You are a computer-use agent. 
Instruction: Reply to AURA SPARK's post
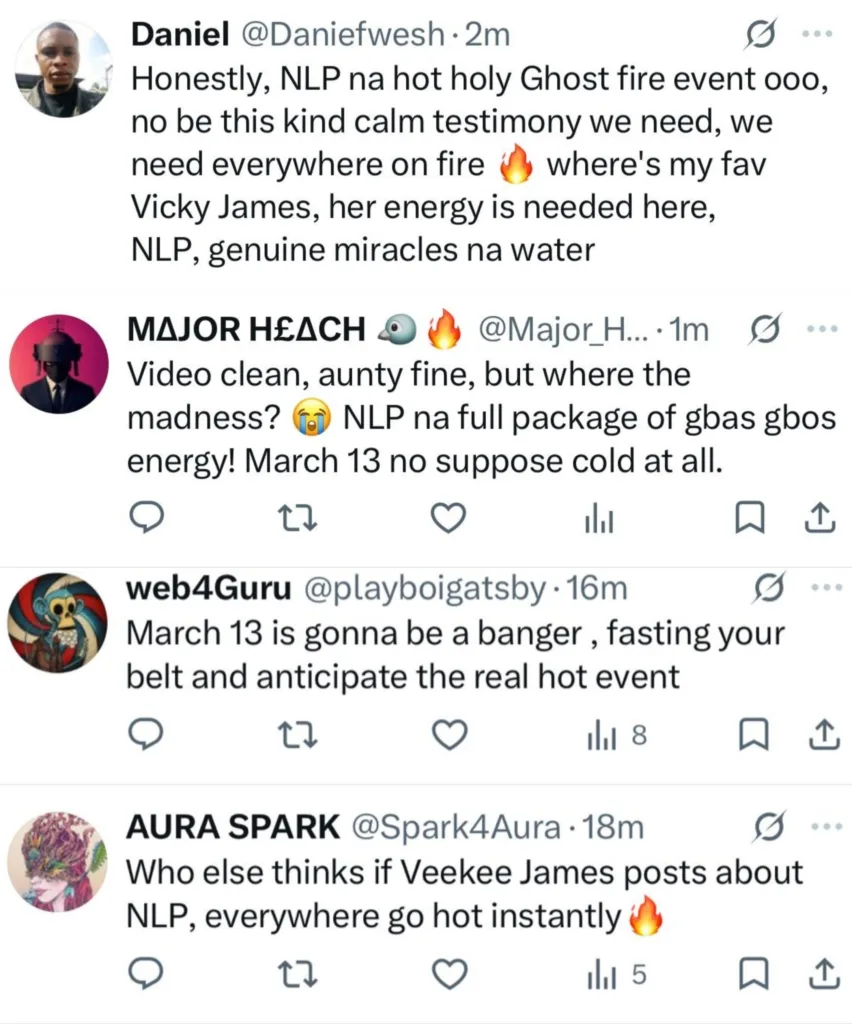point(147,972)
